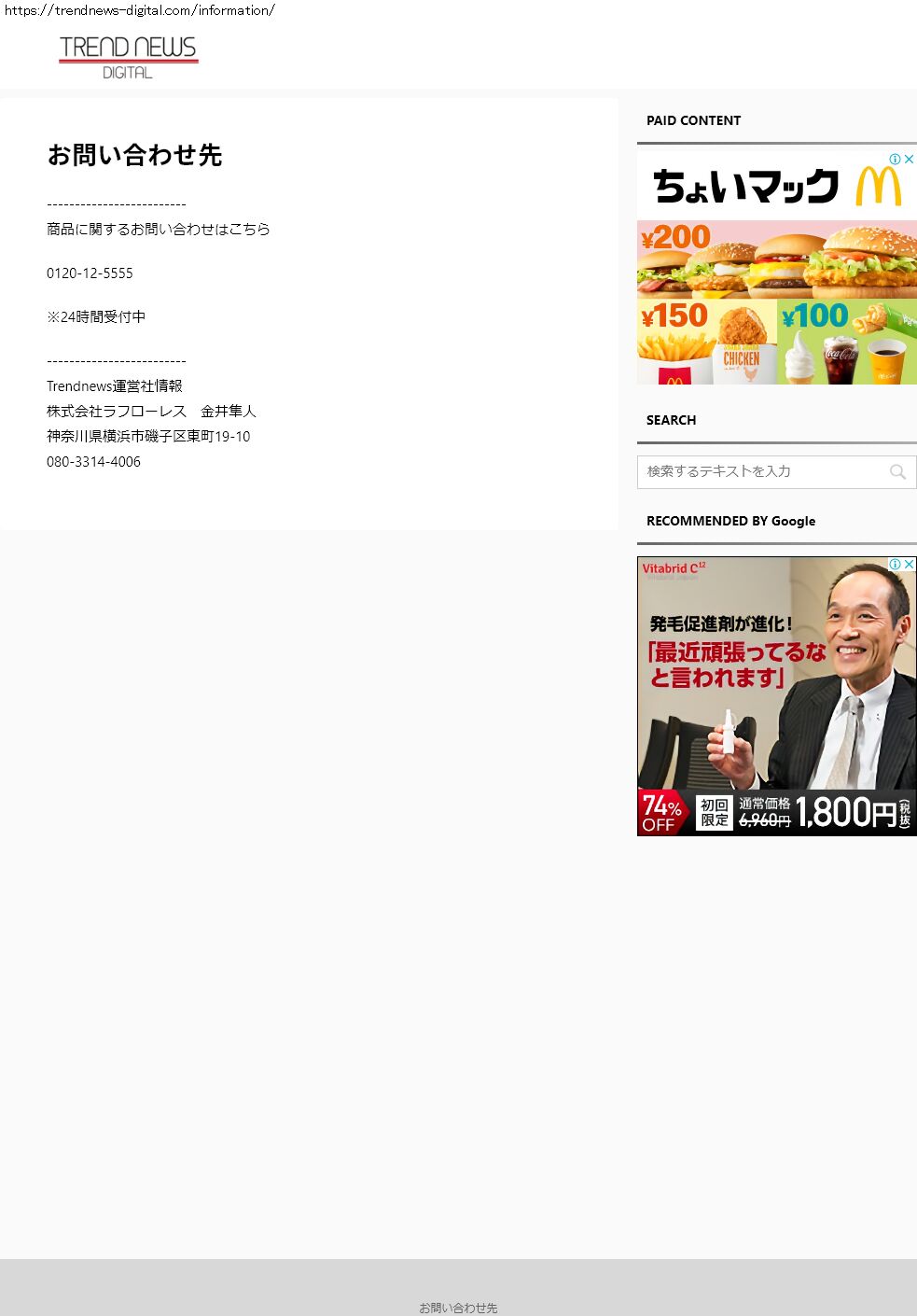917x1316 pixels.
Task: Tap the search text field
Action: 760,472
